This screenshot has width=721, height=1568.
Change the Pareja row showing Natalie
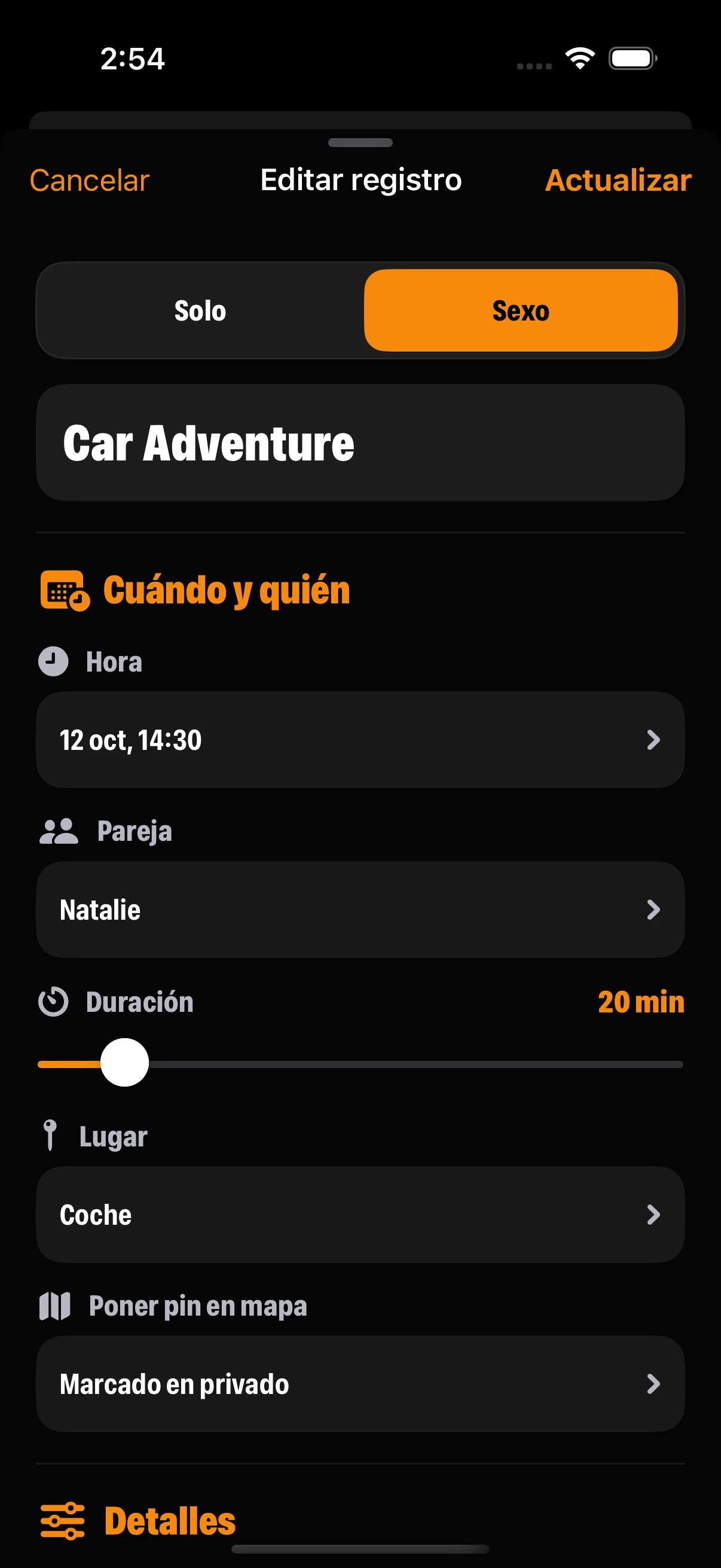point(360,910)
